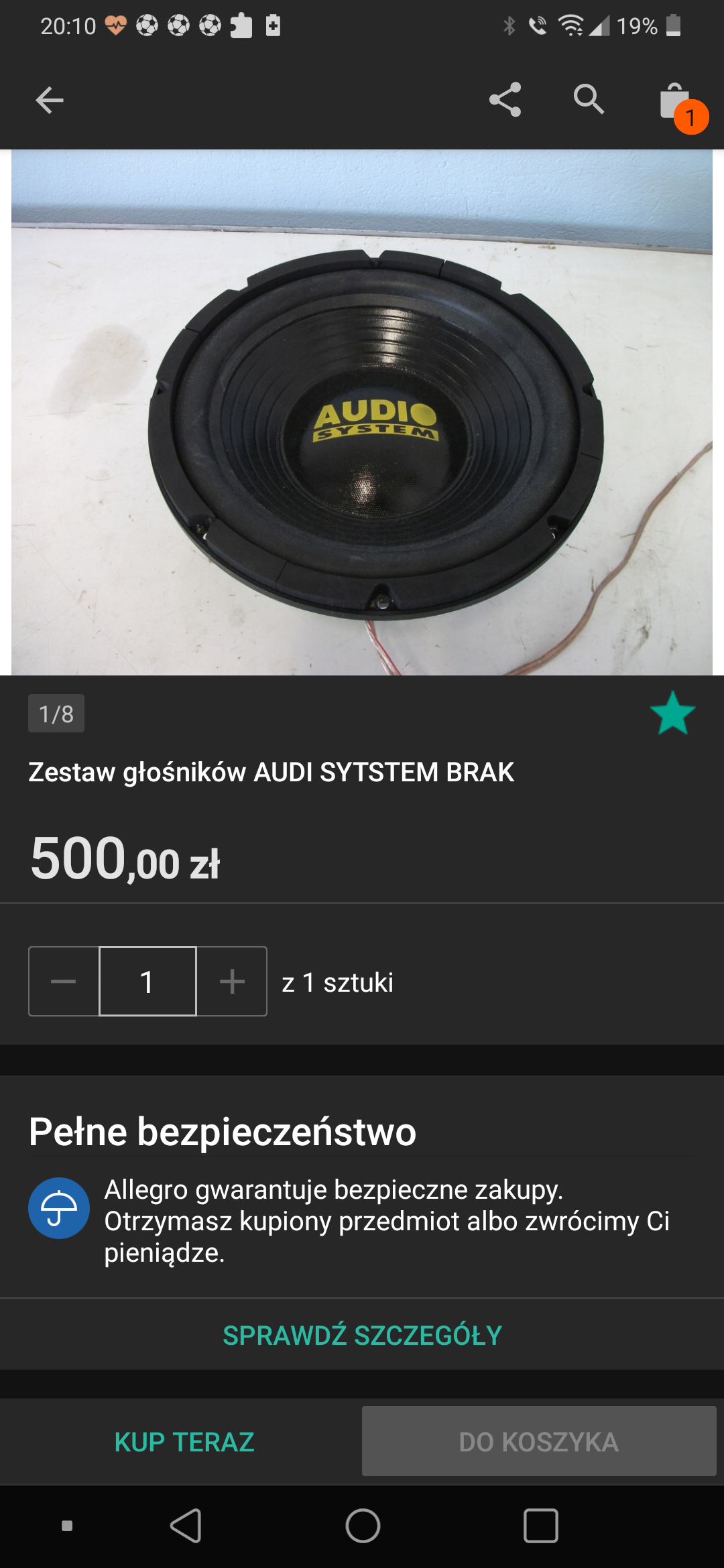This screenshot has height=1568, width=724.
Task: Increase quantity with the plus button
Action: pos(232,982)
